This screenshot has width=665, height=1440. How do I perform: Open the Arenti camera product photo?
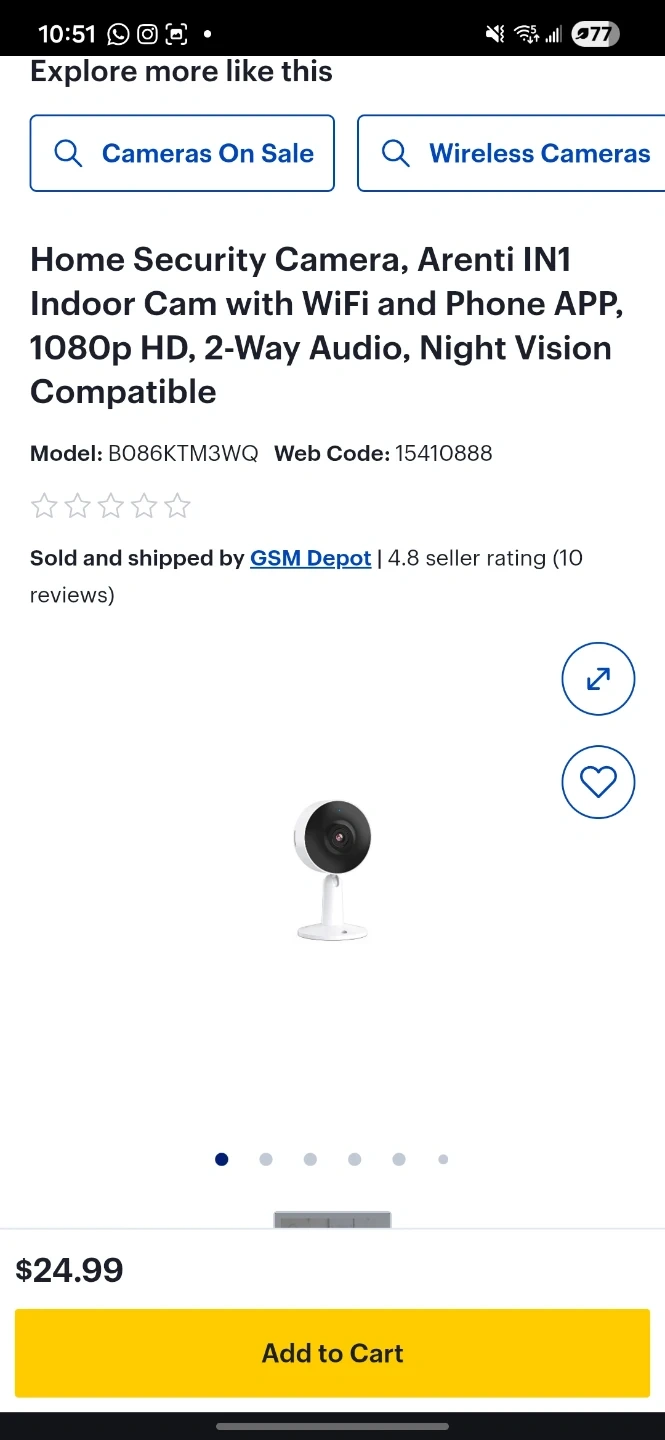[x=332, y=870]
